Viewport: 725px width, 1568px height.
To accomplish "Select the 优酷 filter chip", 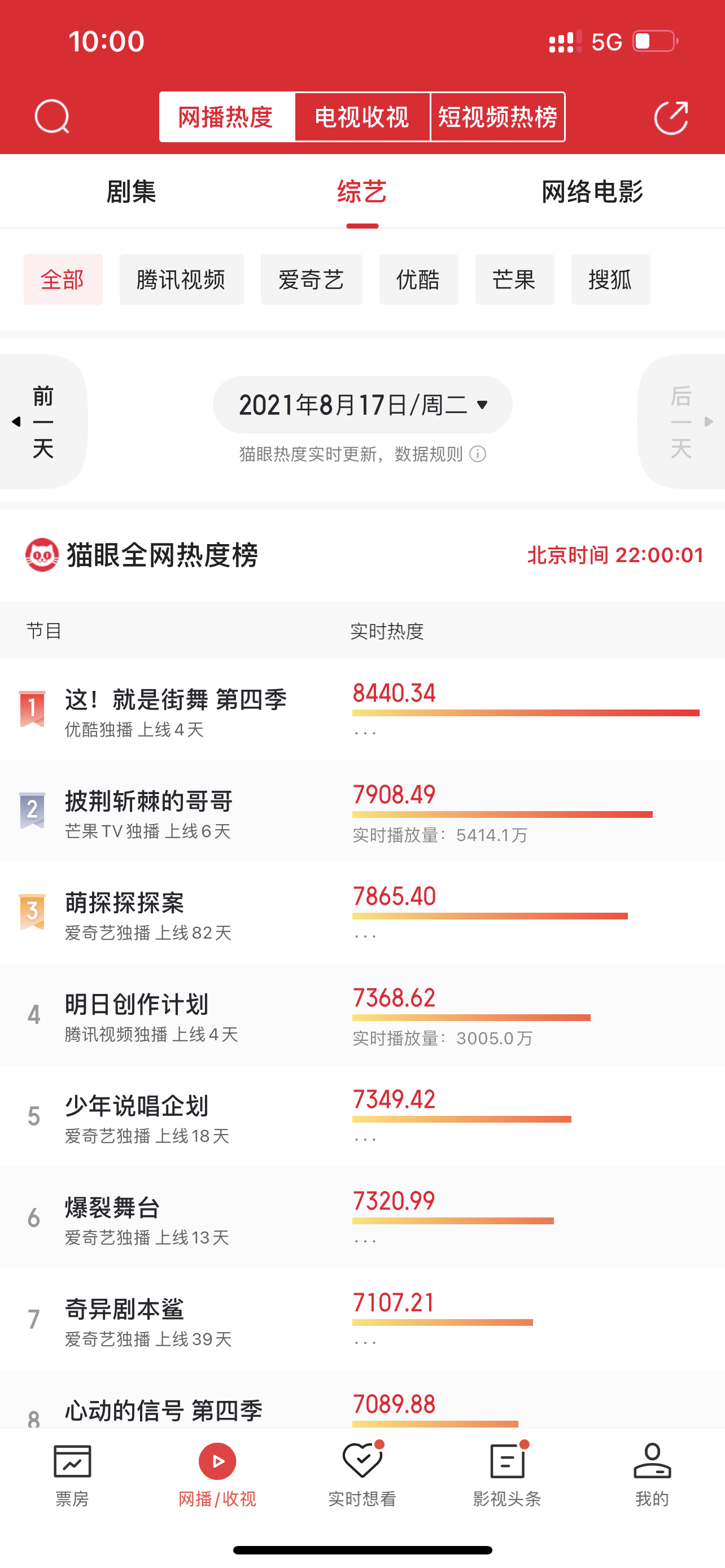I will click(419, 279).
